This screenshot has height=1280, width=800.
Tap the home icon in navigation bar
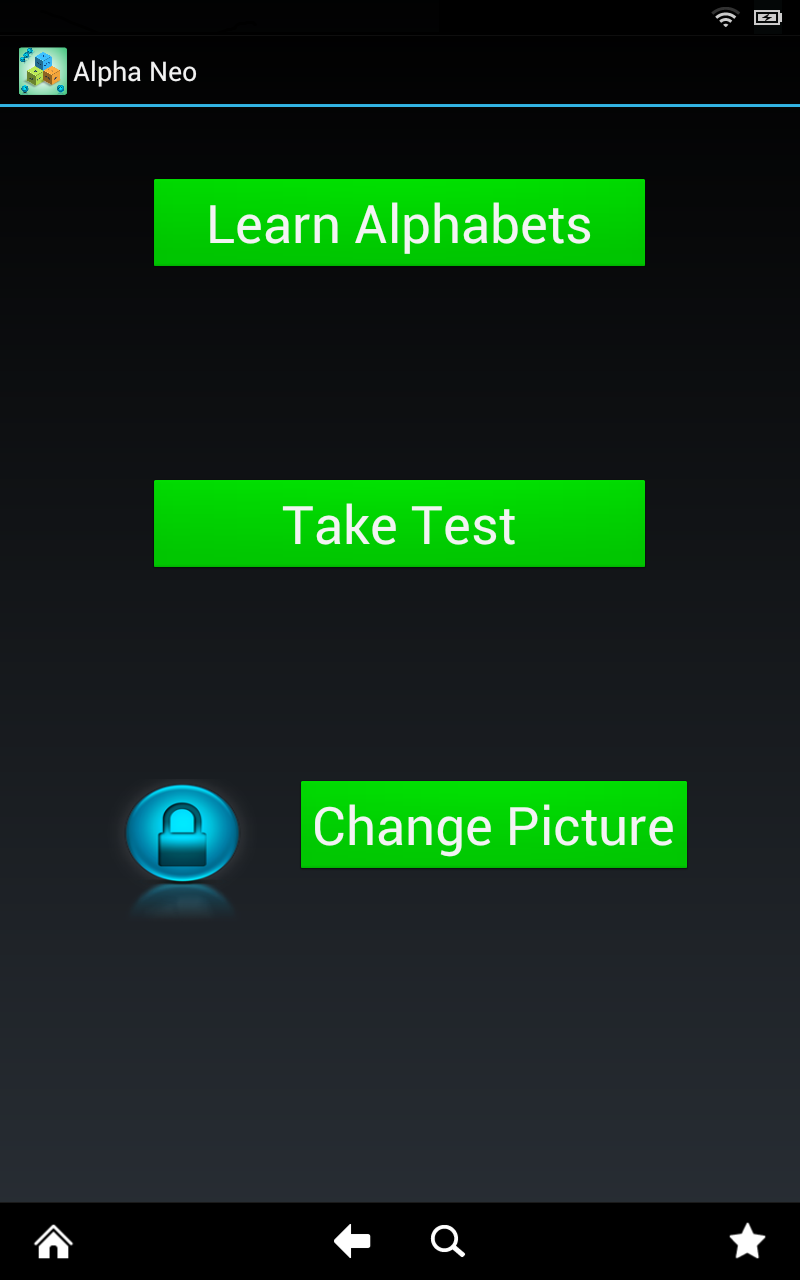pyautogui.click(x=52, y=1241)
